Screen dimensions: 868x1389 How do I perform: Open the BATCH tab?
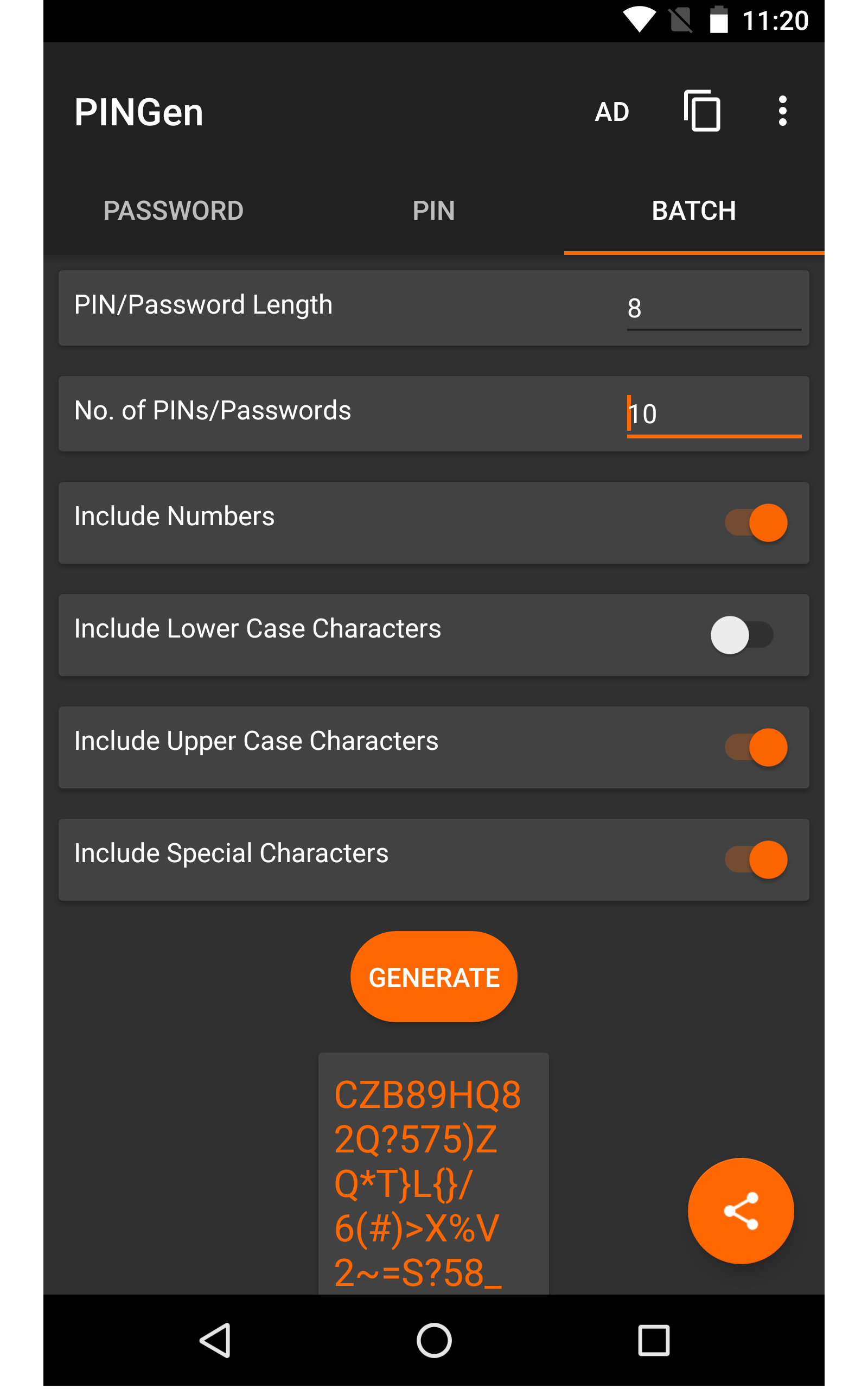[694, 211]
